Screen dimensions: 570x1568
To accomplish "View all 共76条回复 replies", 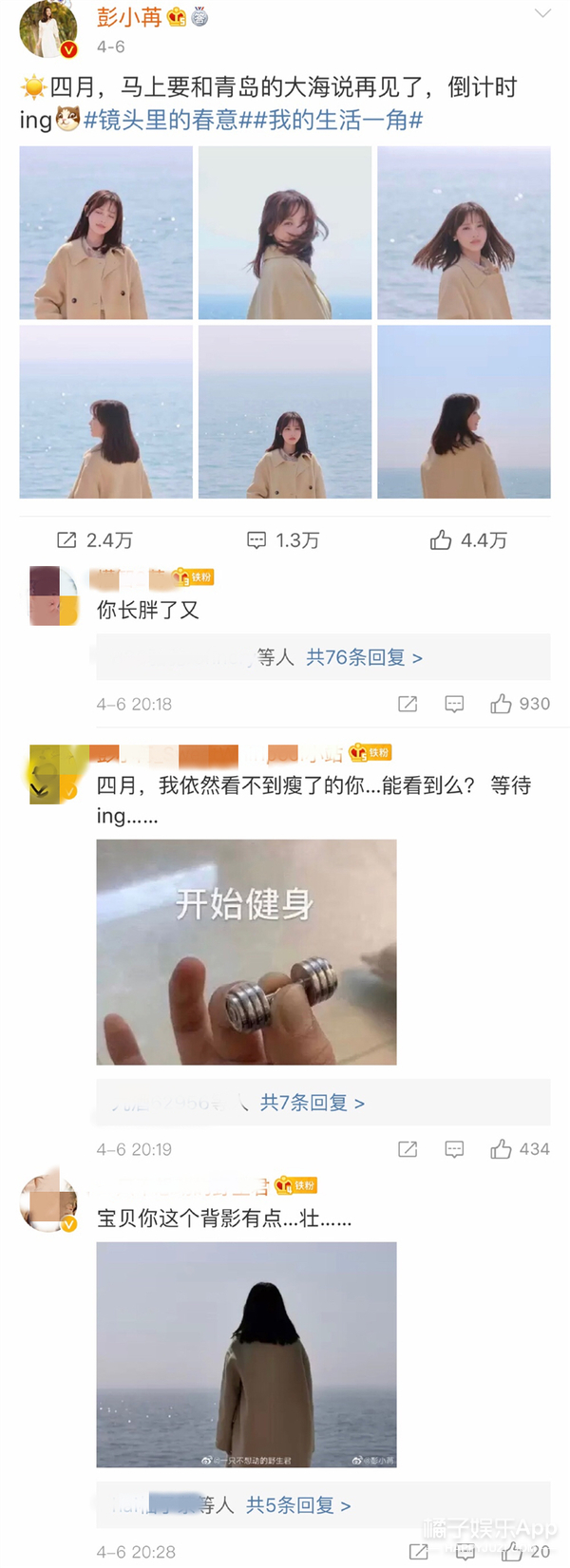I will (364, 657).
